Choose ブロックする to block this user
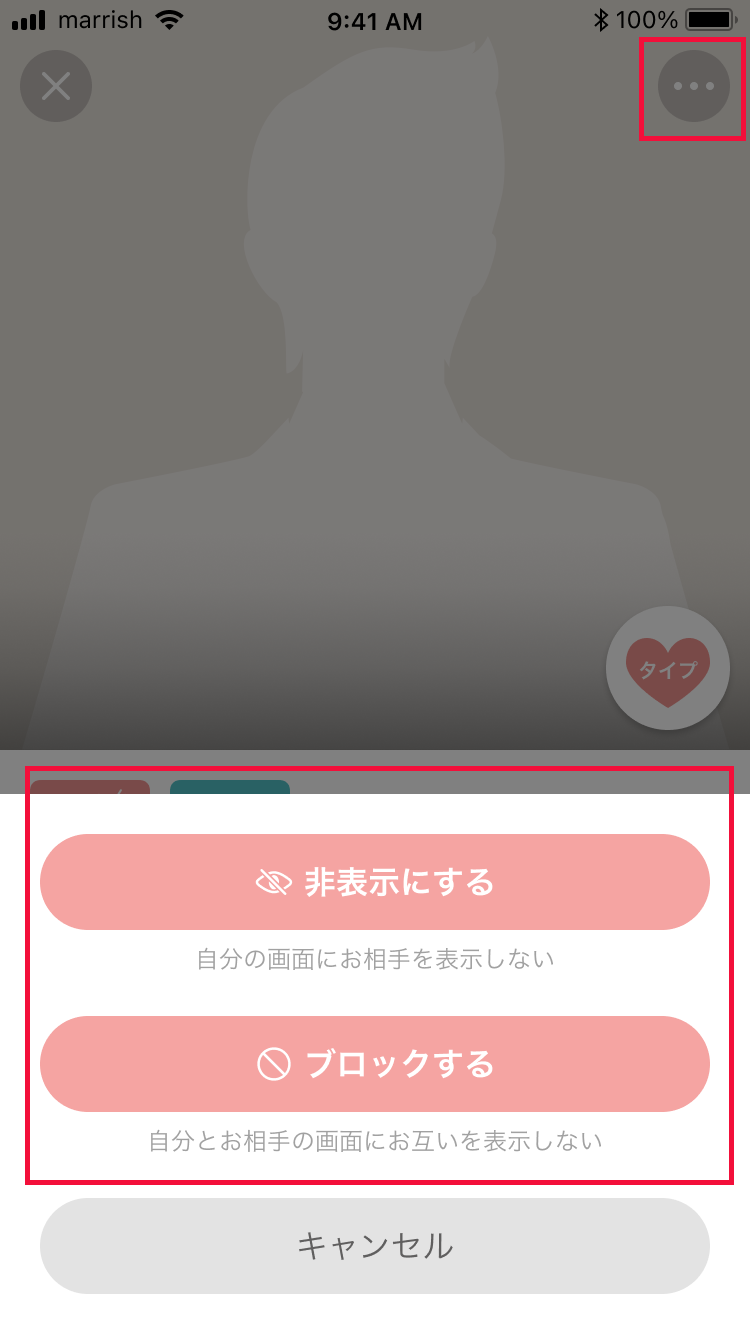The image size is (750, 1334). tap(375, 1064)
